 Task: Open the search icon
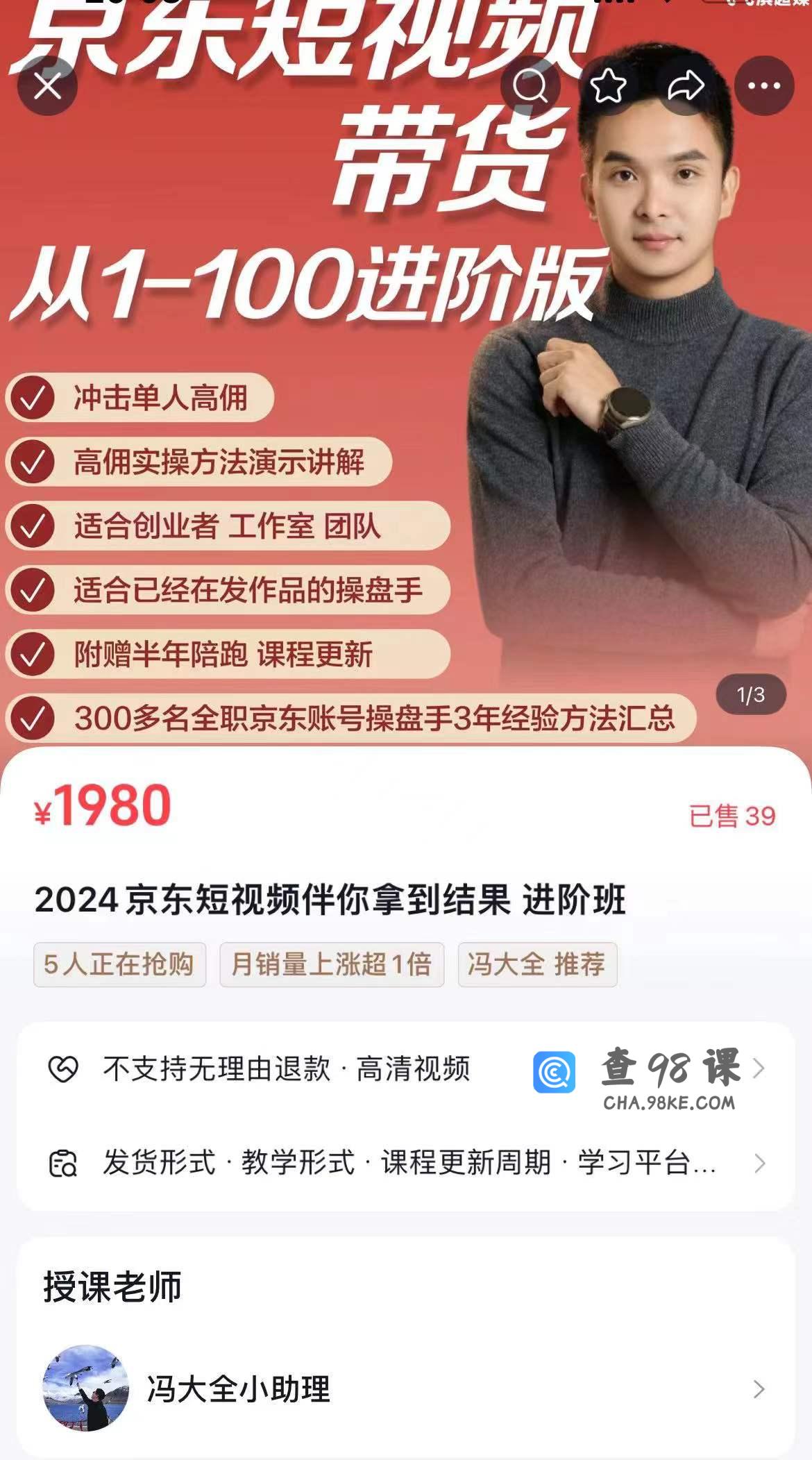pyautogui.click(x=530, y=86)
